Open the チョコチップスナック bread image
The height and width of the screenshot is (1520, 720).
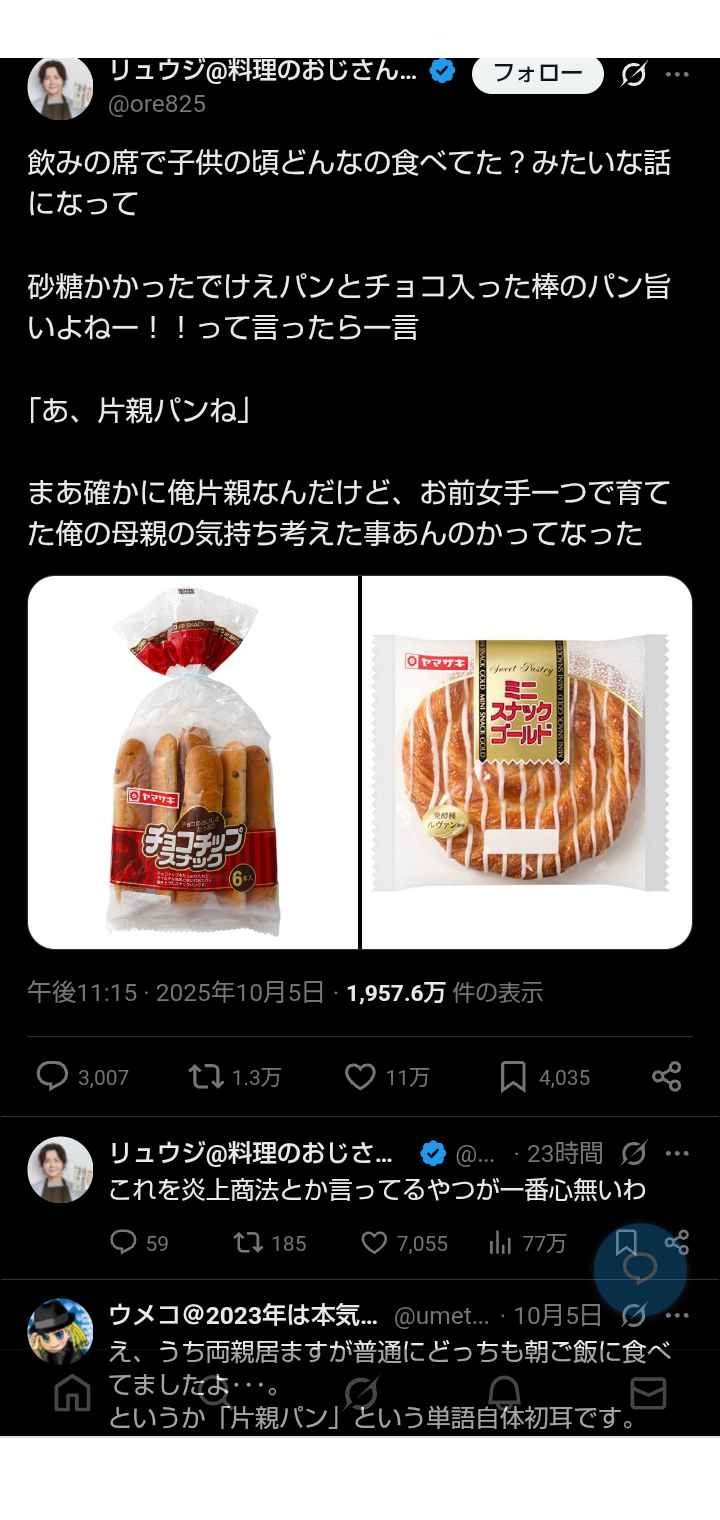coord(193,762)
